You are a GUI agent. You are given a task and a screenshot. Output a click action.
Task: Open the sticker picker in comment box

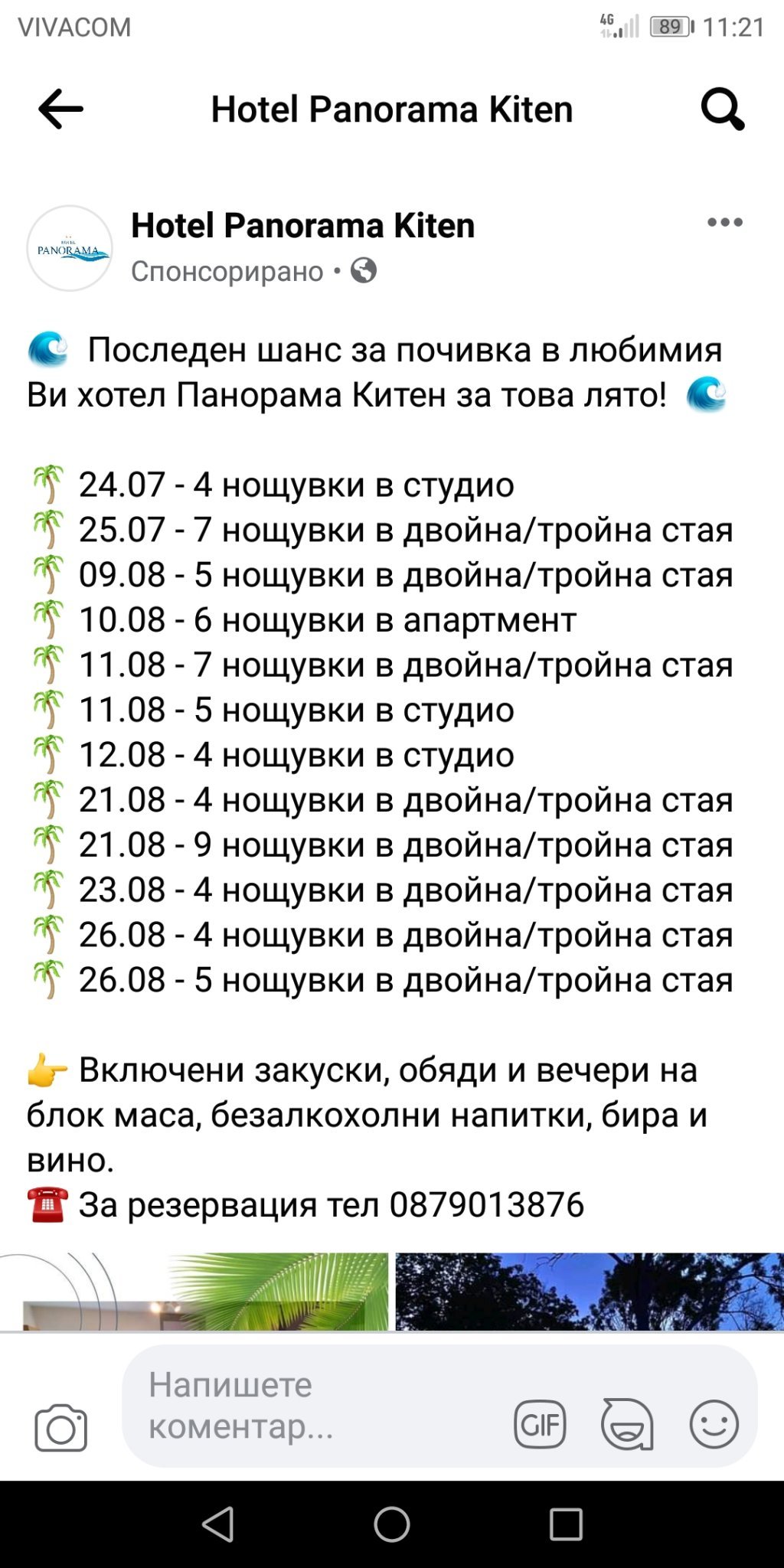tap(627, 1424)
